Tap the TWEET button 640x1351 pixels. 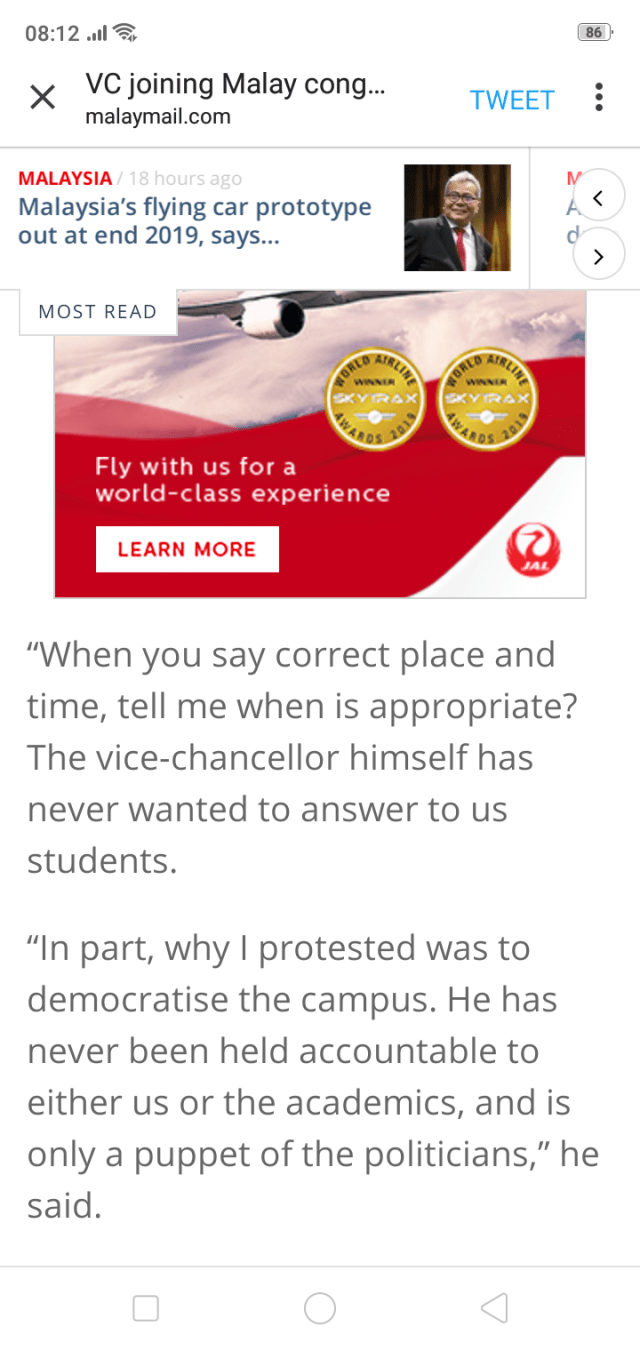click(x=512, y=100)
